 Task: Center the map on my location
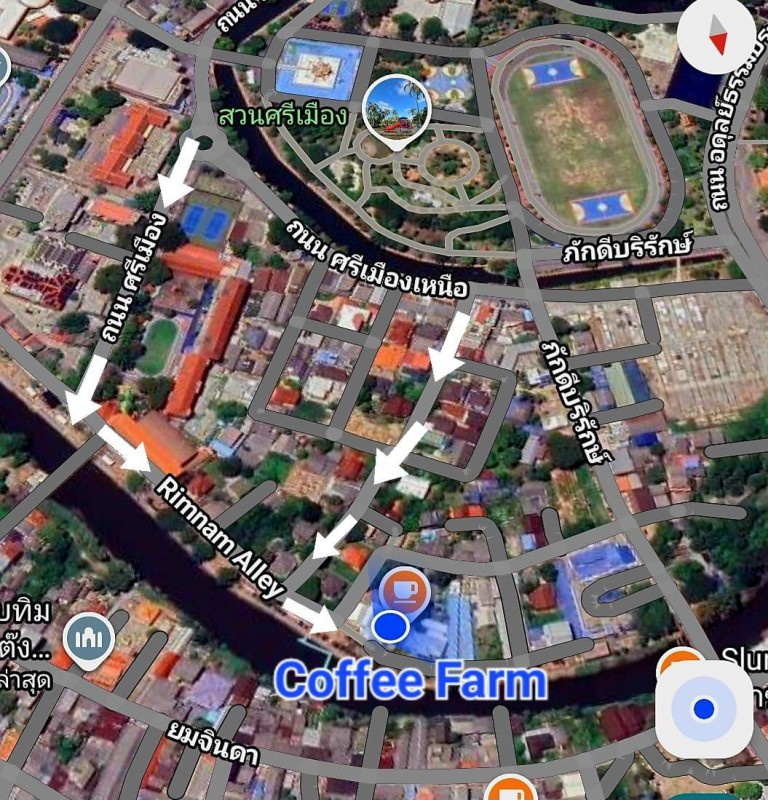pyautogui.click(x=704, y=709)
